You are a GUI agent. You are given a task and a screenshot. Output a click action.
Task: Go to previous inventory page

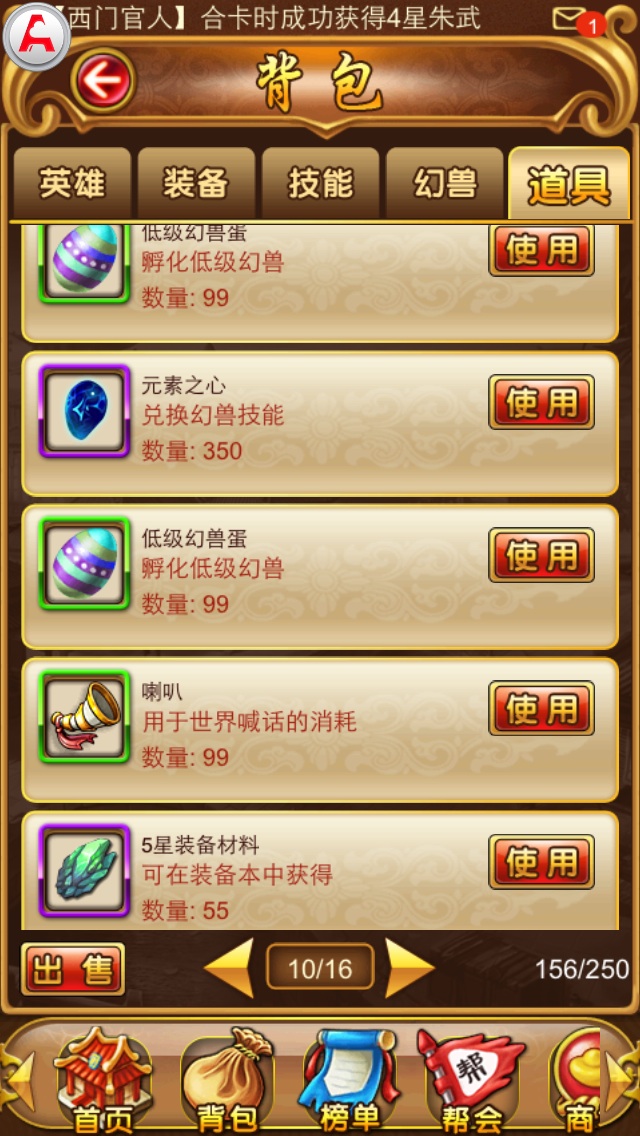coord(229,968)
